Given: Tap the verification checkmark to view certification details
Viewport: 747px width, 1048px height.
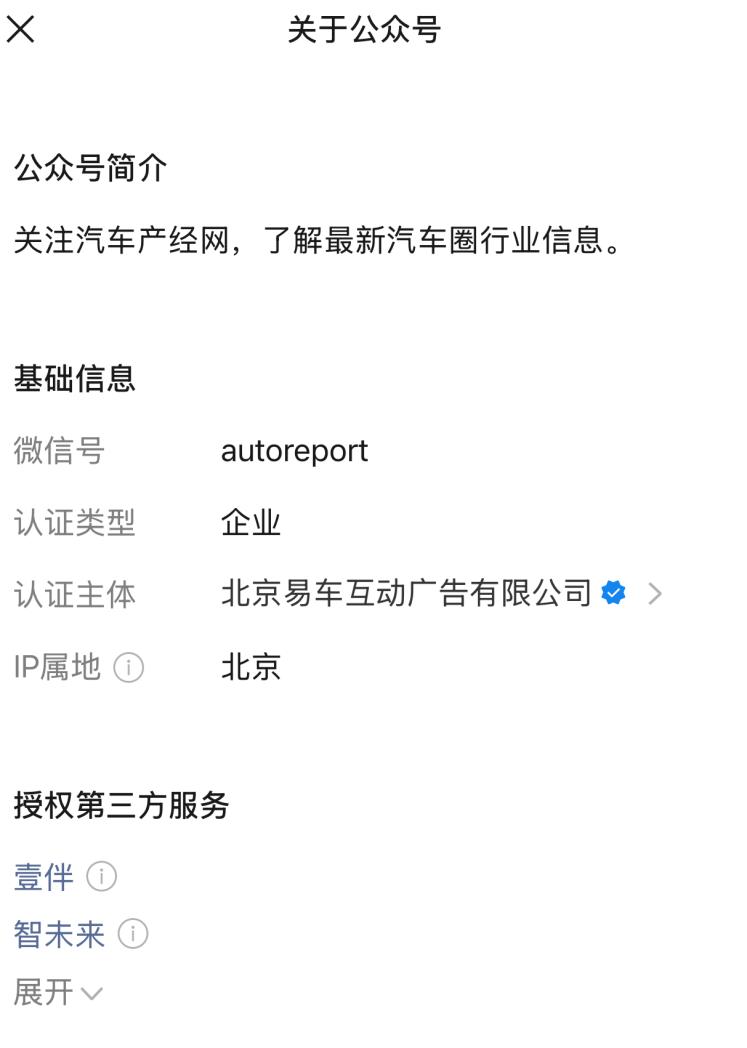Looking at the screenshot, I should click(613, 593).
